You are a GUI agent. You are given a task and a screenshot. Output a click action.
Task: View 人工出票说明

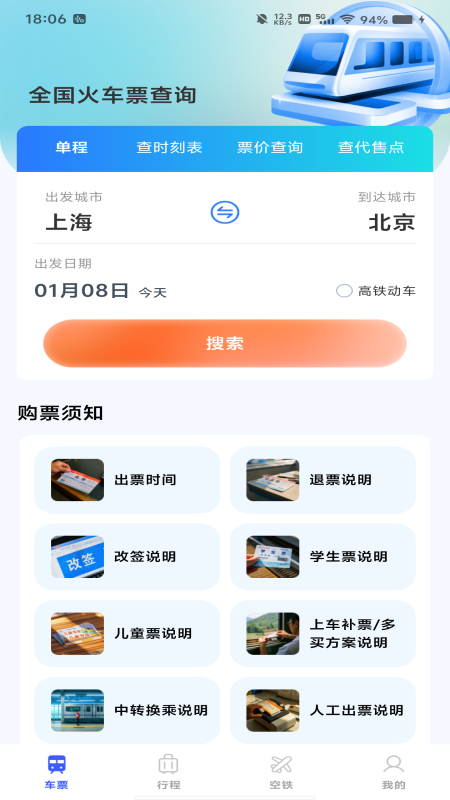click(323, 710)
